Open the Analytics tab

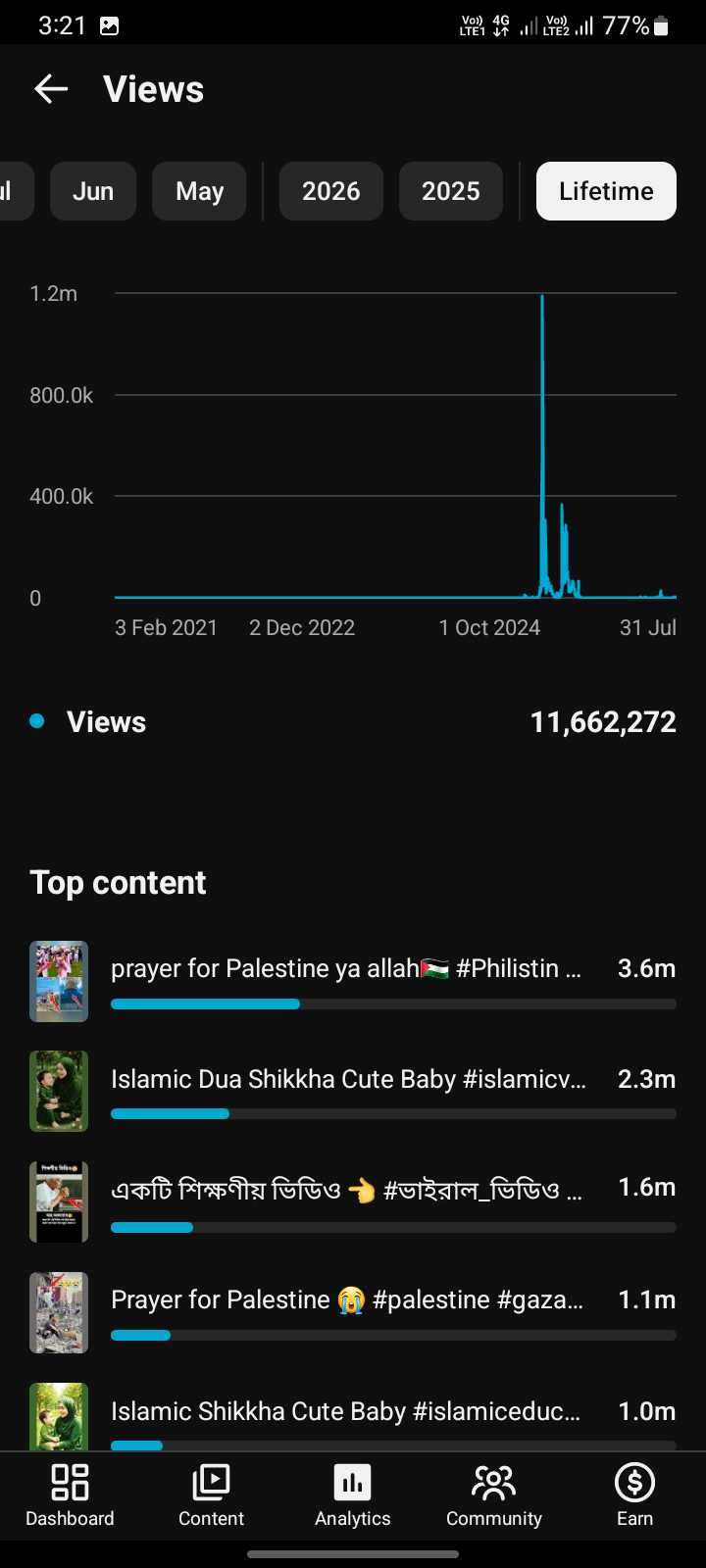click(353, 1495)
